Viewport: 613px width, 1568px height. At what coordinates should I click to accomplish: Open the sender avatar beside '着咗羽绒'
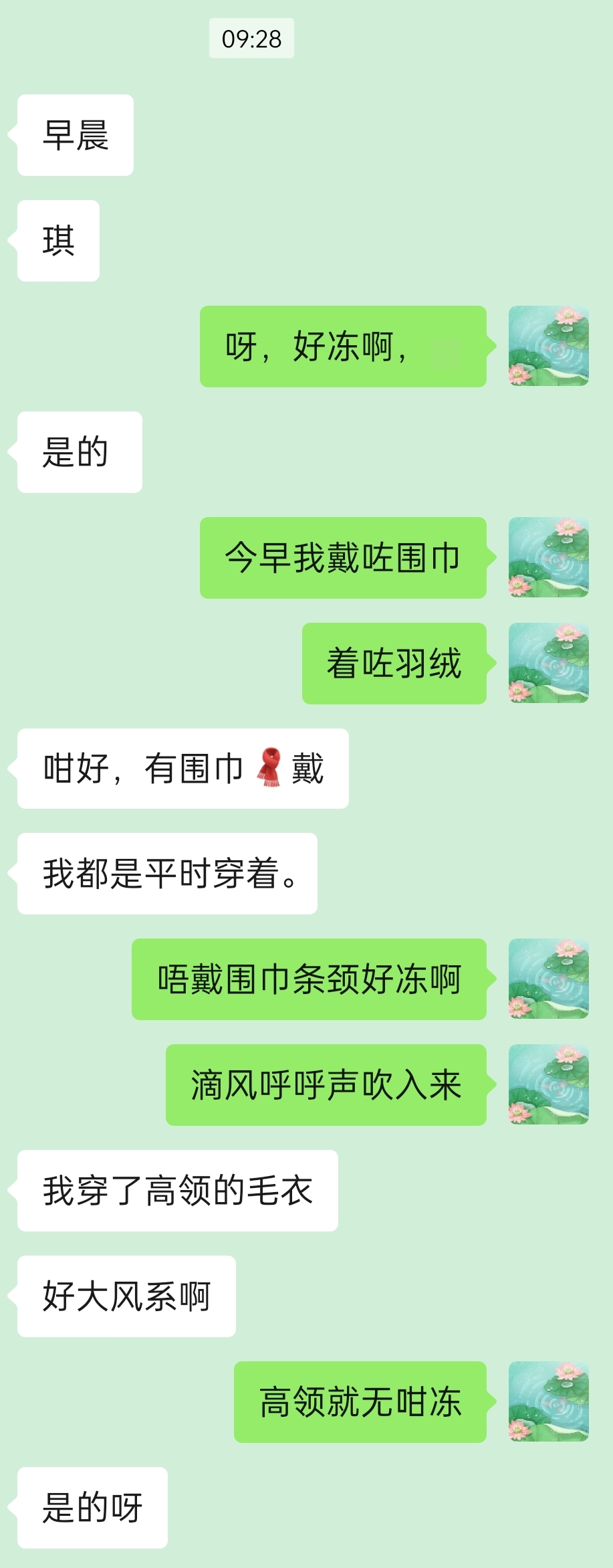pos(548,663)
